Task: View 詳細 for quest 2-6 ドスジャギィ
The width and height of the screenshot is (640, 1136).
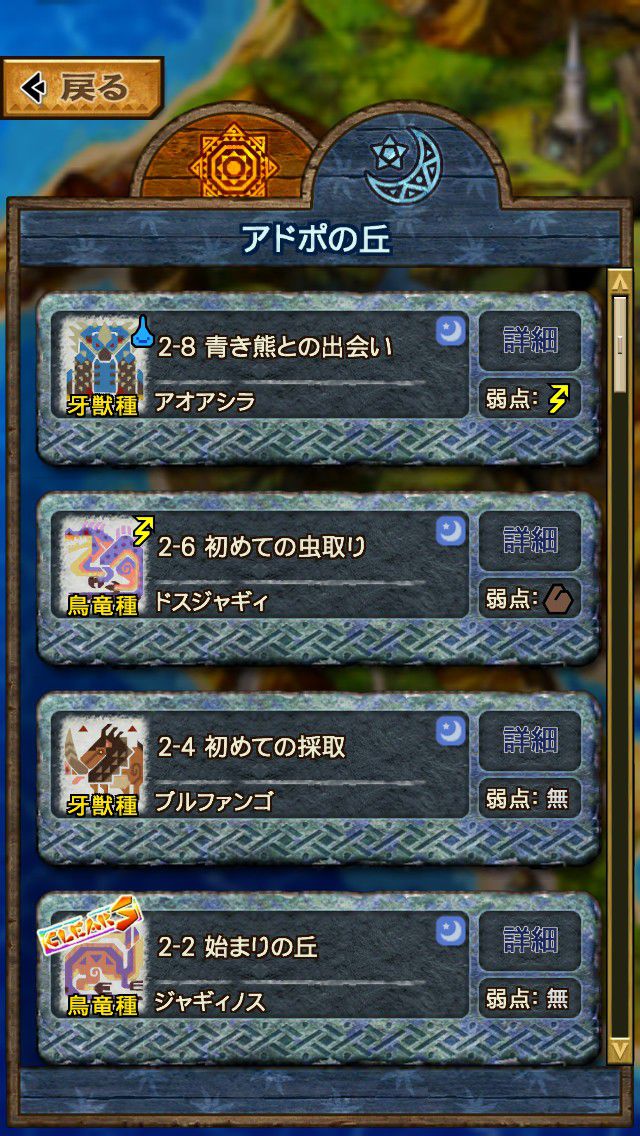Action: (530, 541)
